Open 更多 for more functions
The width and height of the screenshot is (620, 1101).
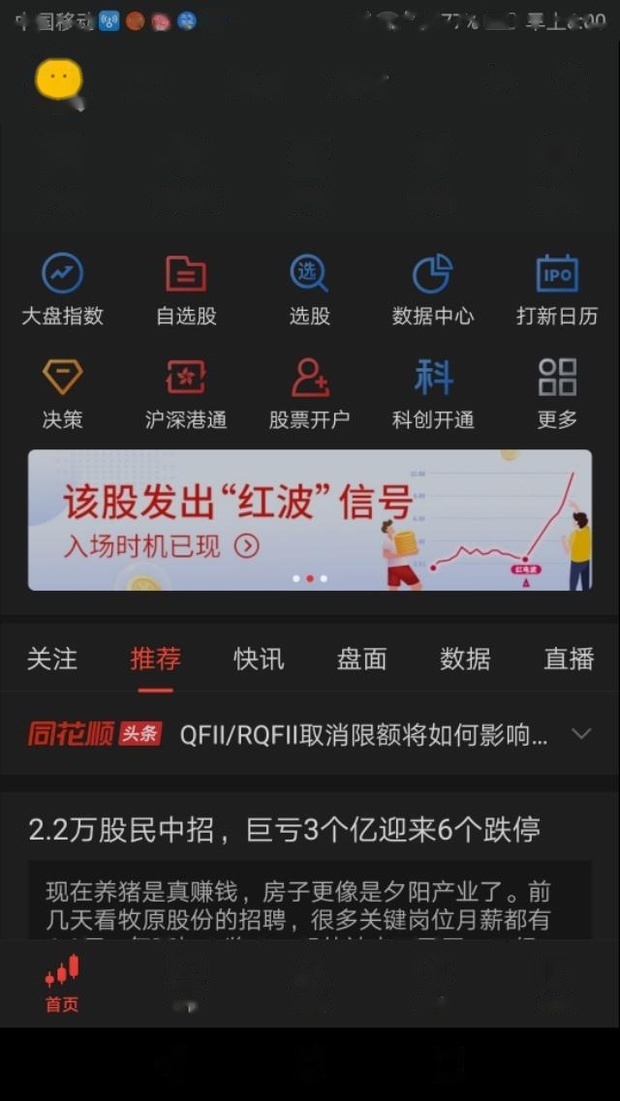click(x=557, y=394)
